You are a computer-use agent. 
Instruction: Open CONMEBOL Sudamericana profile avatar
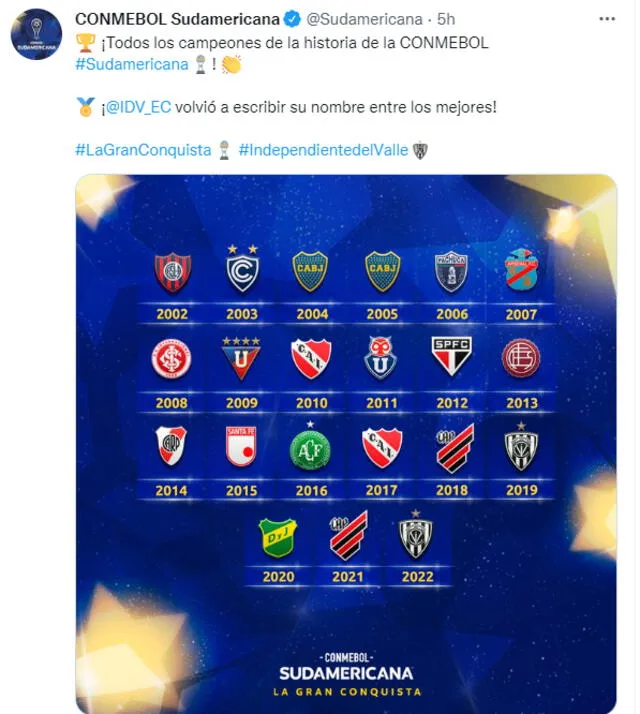click(35, 35)
